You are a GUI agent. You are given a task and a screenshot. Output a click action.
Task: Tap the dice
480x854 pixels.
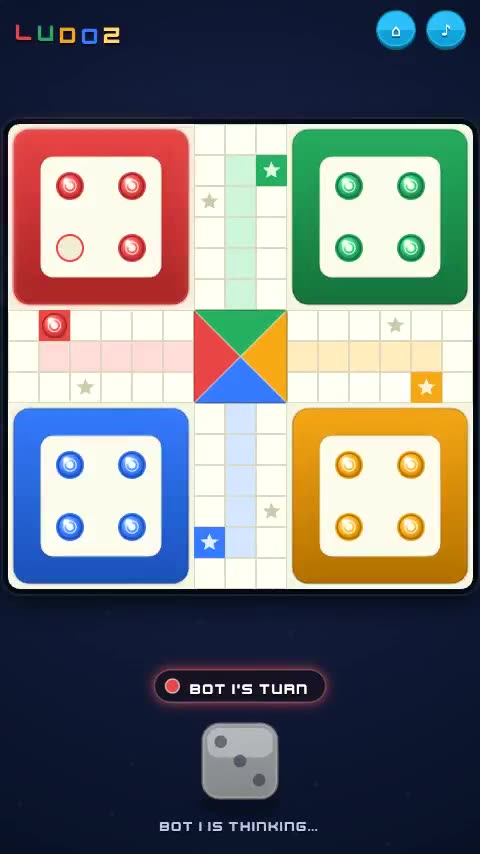click(x=240, y=761)
